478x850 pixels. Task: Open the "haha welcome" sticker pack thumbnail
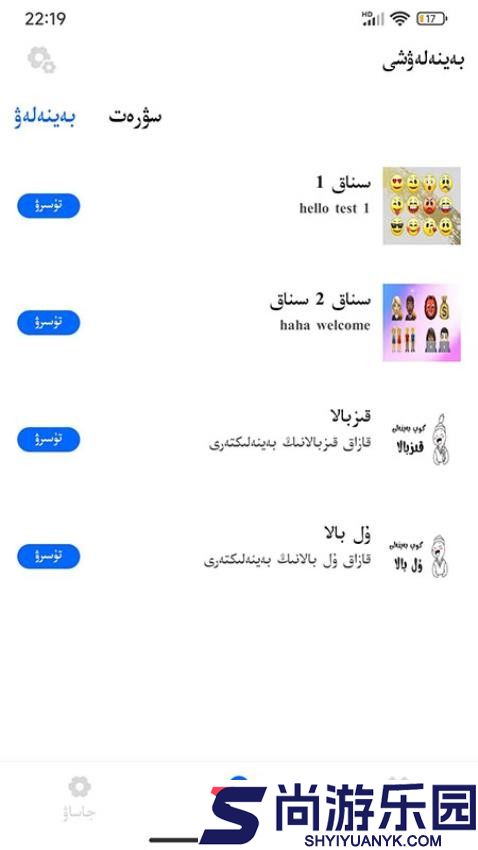(422, 323)
